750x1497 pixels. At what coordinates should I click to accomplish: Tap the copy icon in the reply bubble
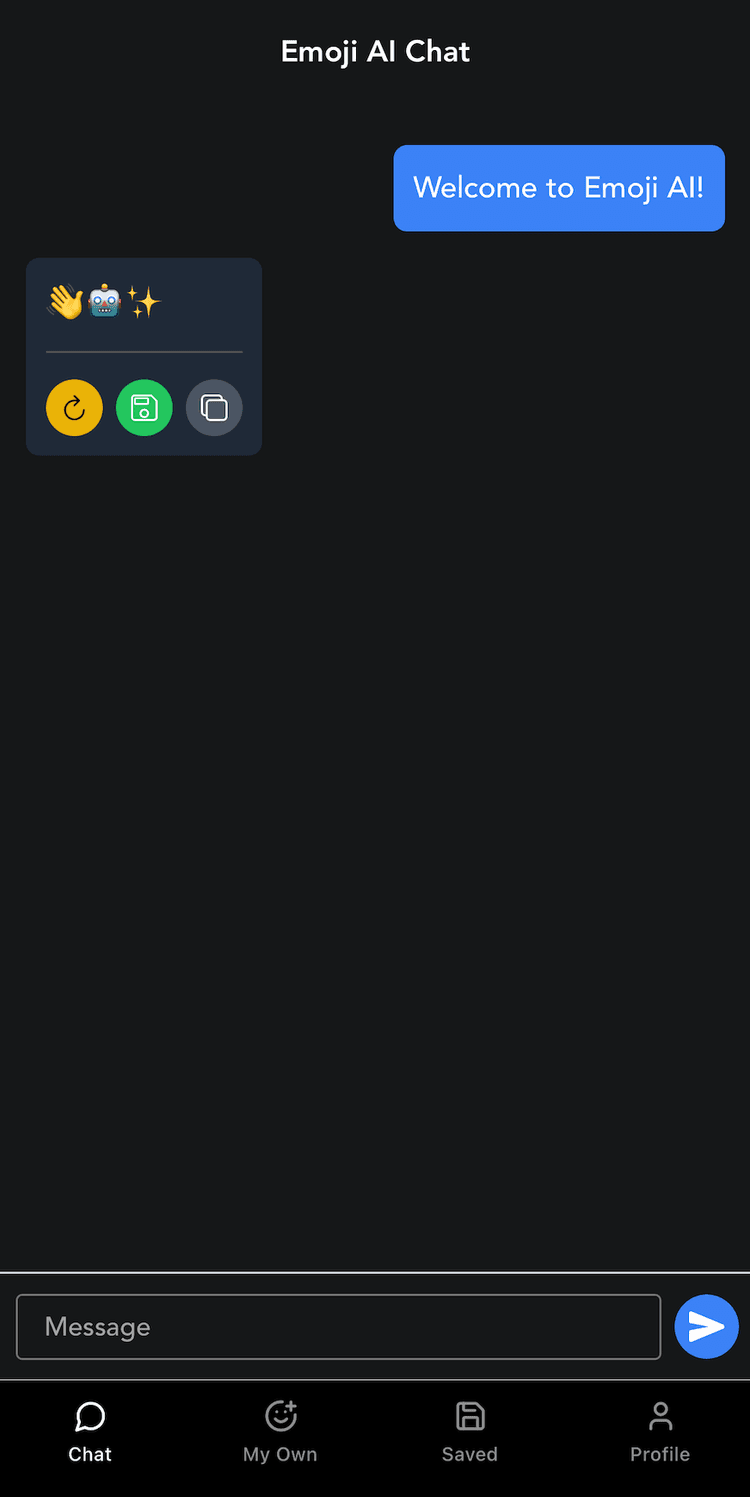tap(214, 407)
